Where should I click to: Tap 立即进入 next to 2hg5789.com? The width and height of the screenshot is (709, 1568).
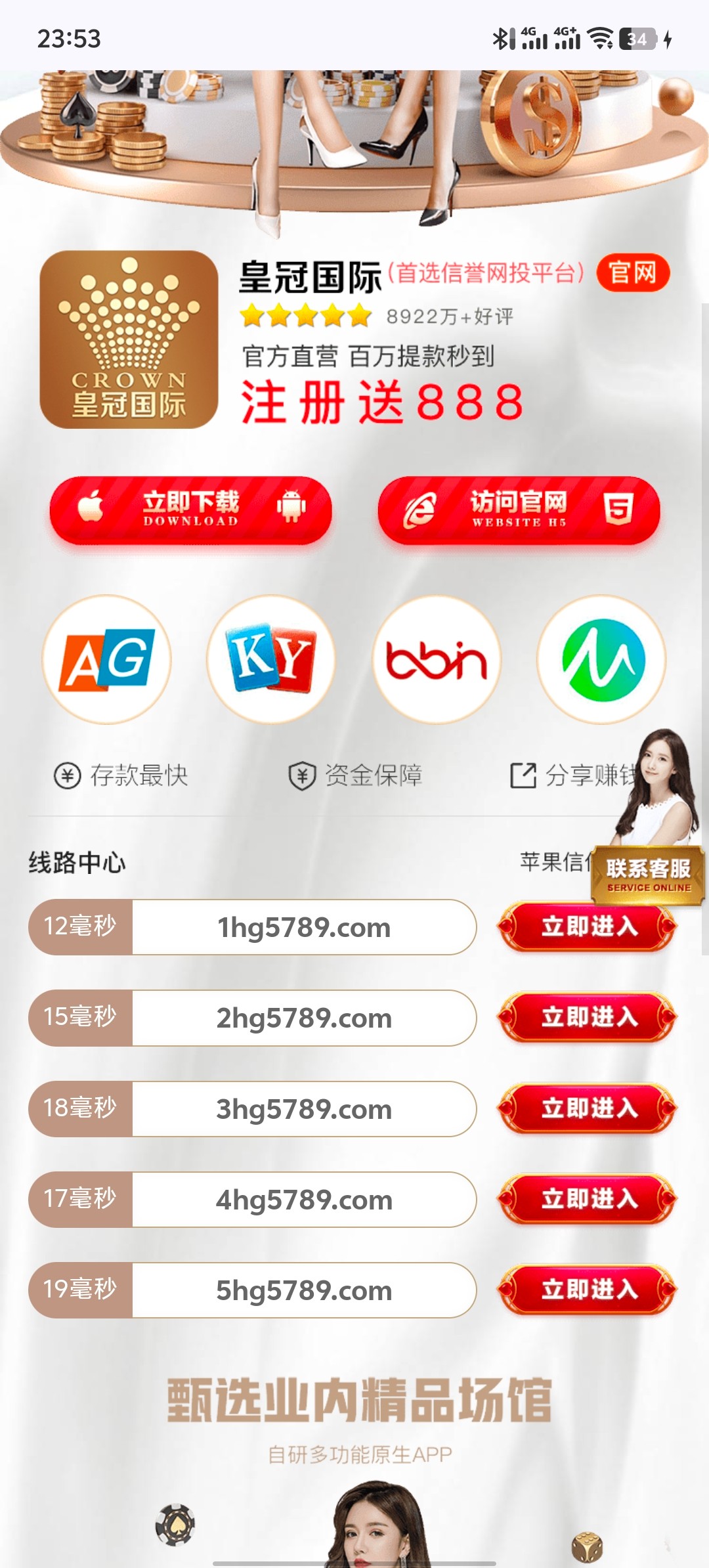point(587,1017)
